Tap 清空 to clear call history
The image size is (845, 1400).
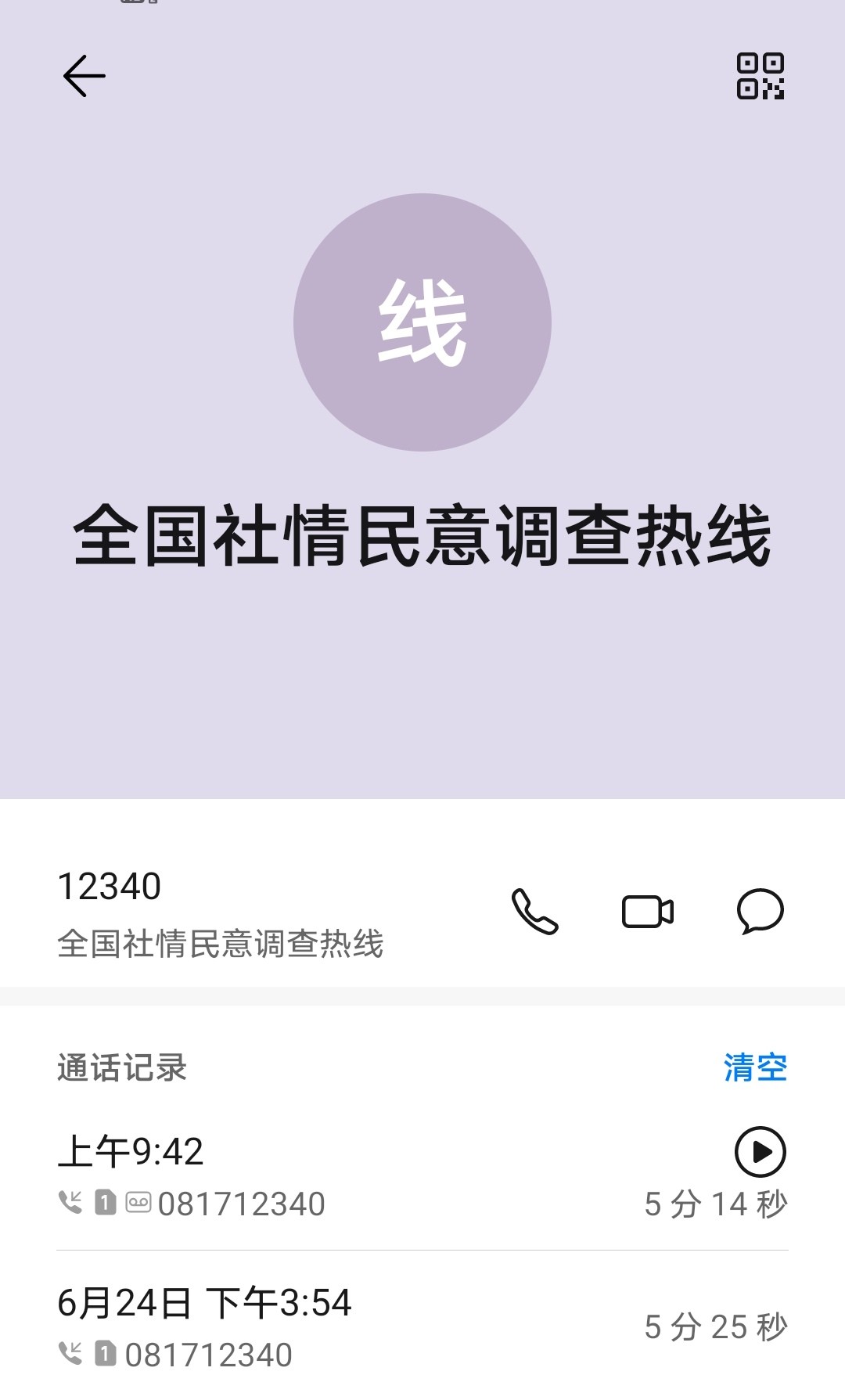tap(754, 1067)
